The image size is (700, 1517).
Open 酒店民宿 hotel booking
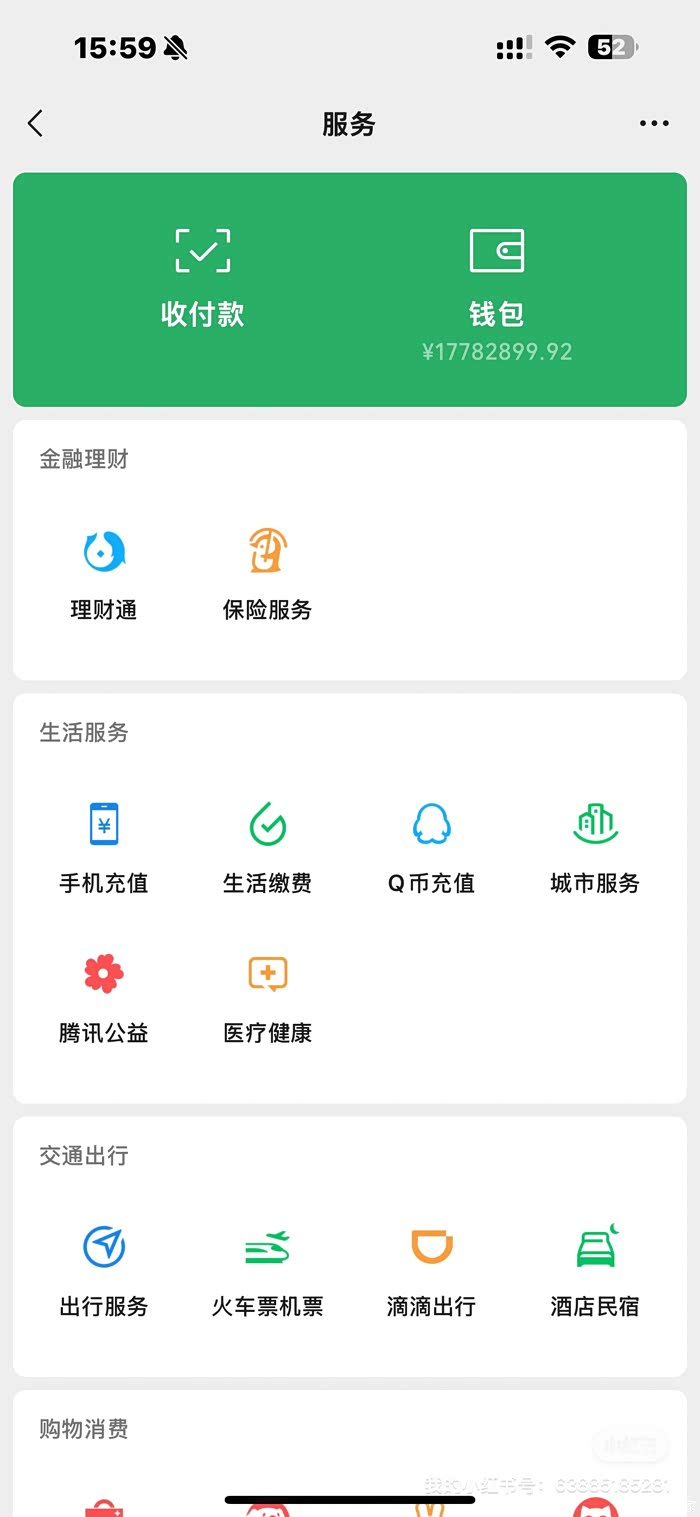[x=595, y=1270]
